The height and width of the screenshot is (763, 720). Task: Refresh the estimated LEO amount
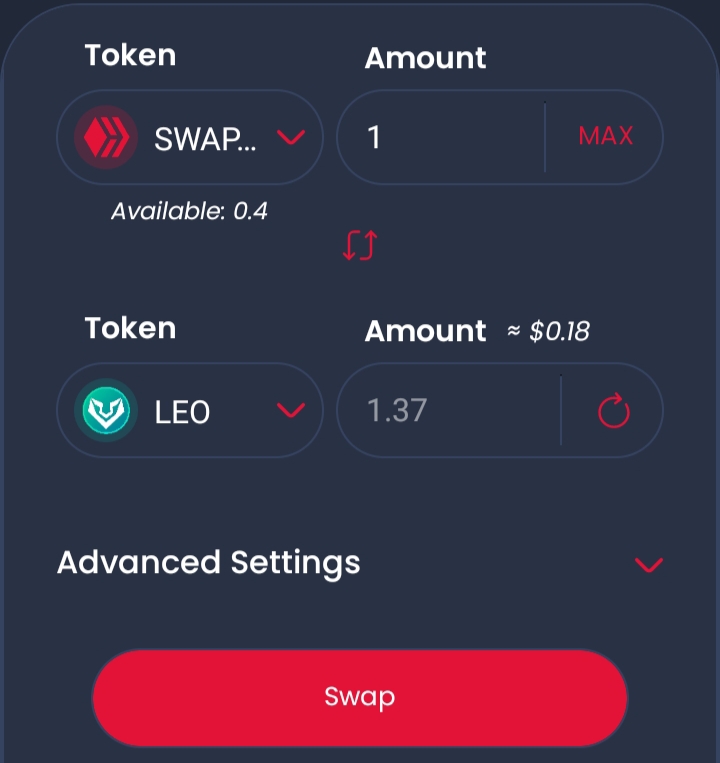point(613,411)
